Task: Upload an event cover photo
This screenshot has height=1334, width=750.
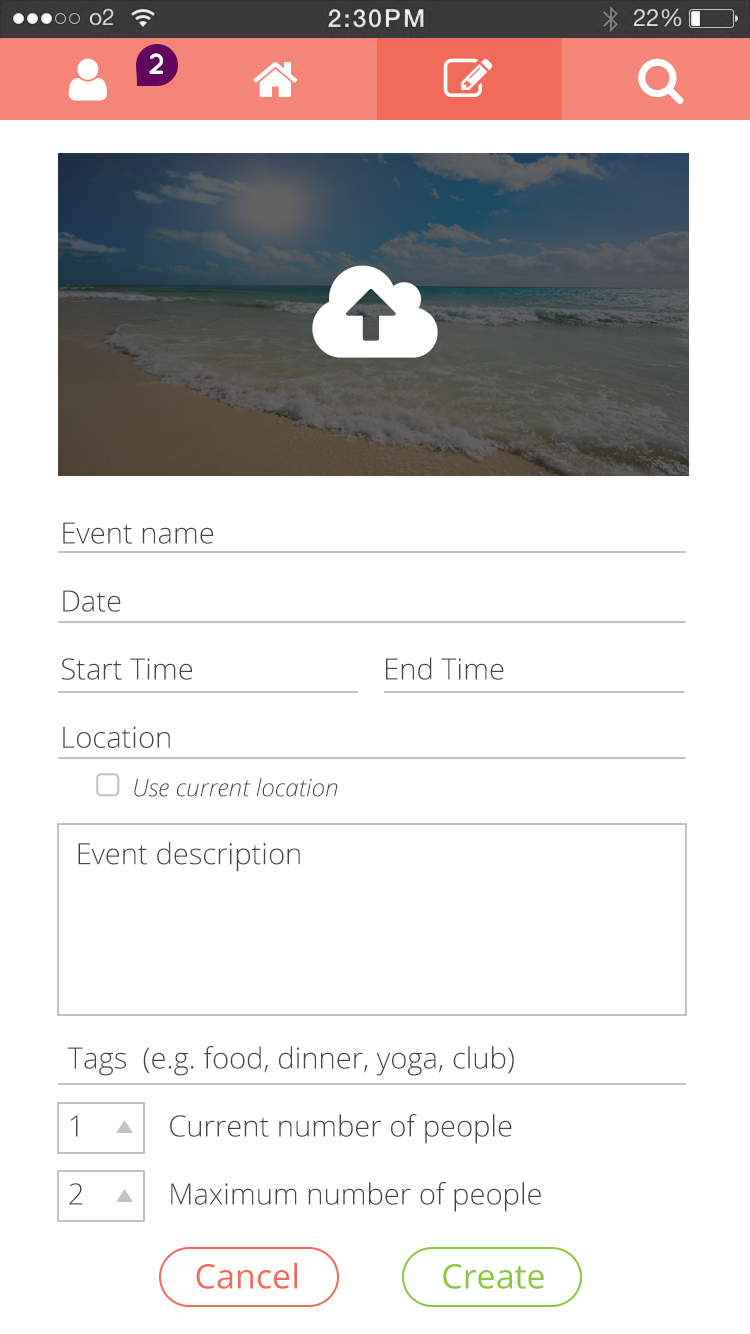Action: (x=373, y=314)
